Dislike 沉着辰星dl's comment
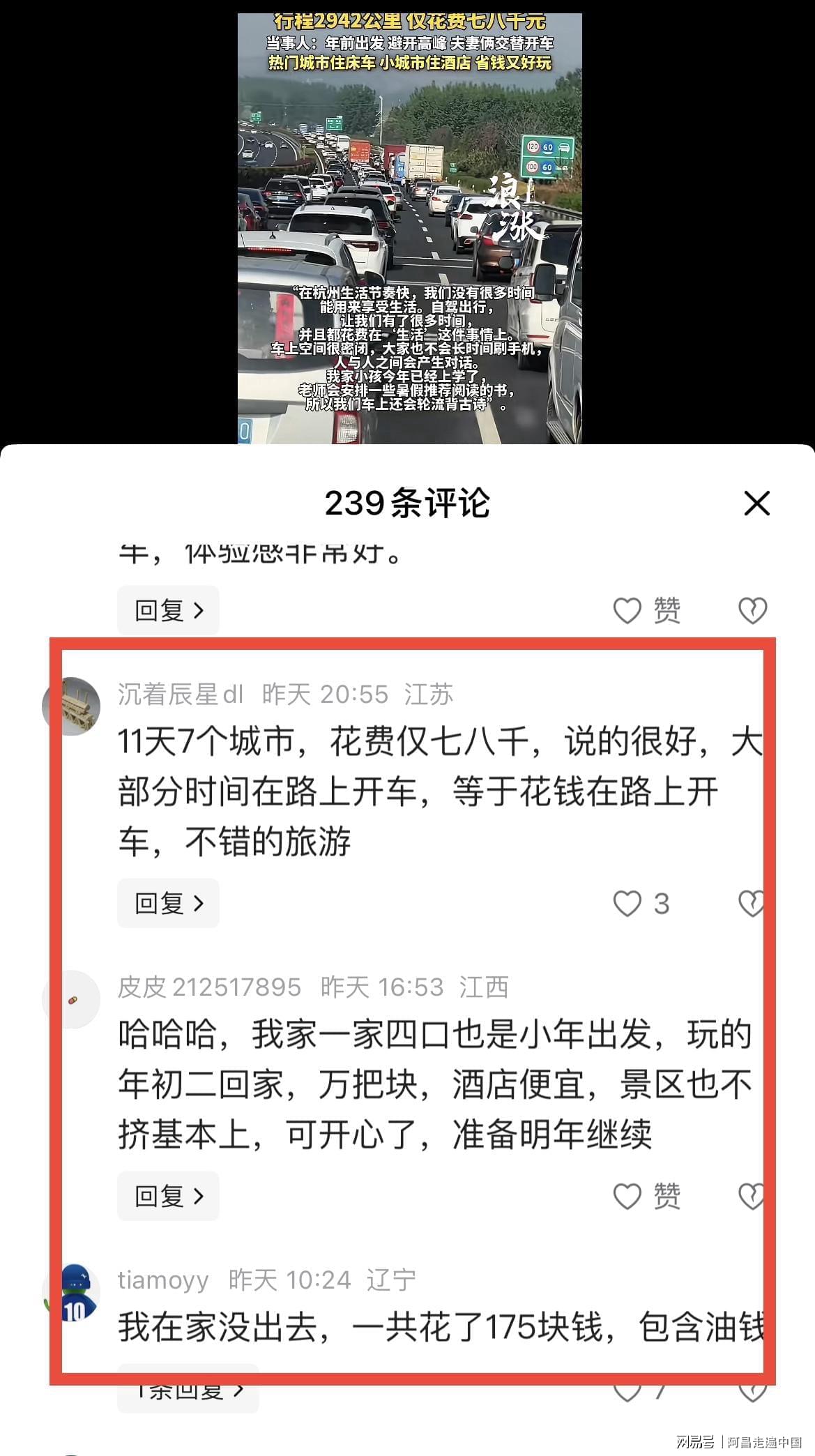 [752, 904]
